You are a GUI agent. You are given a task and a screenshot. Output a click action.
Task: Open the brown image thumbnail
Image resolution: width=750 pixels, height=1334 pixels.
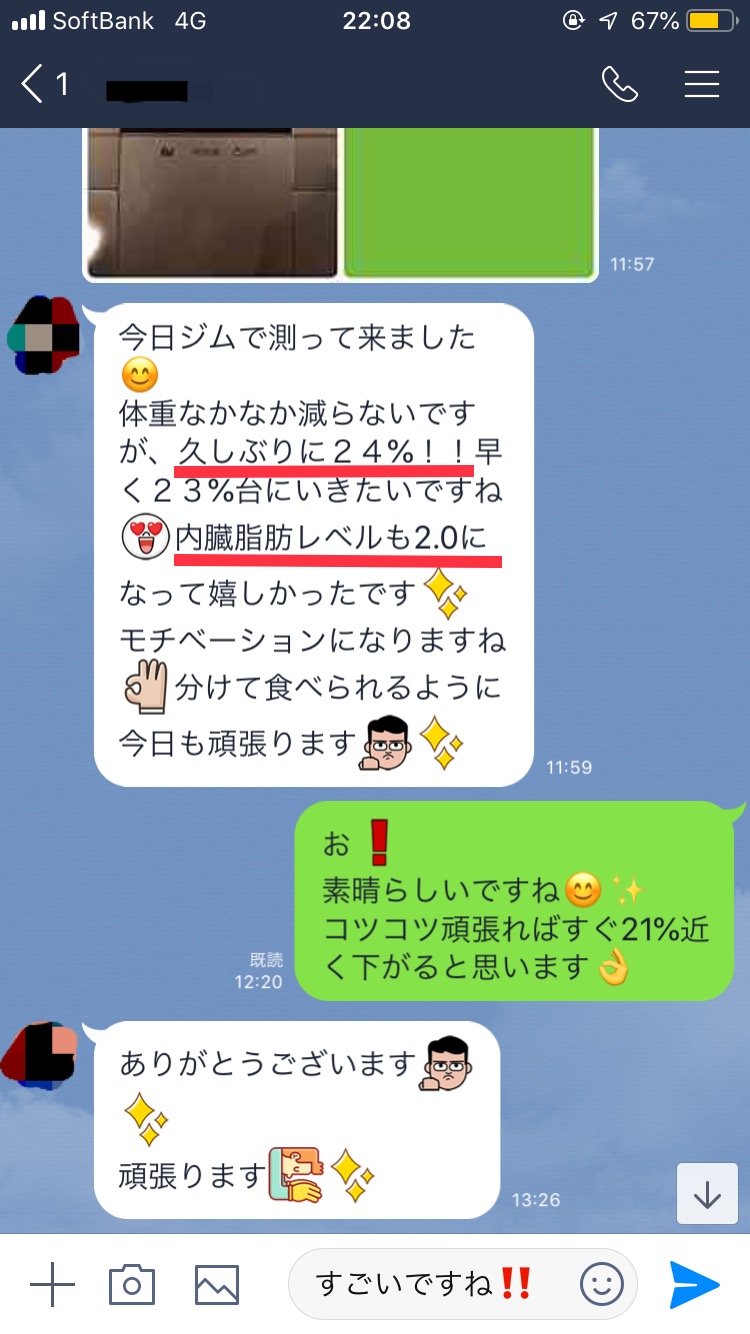(211, 203)
